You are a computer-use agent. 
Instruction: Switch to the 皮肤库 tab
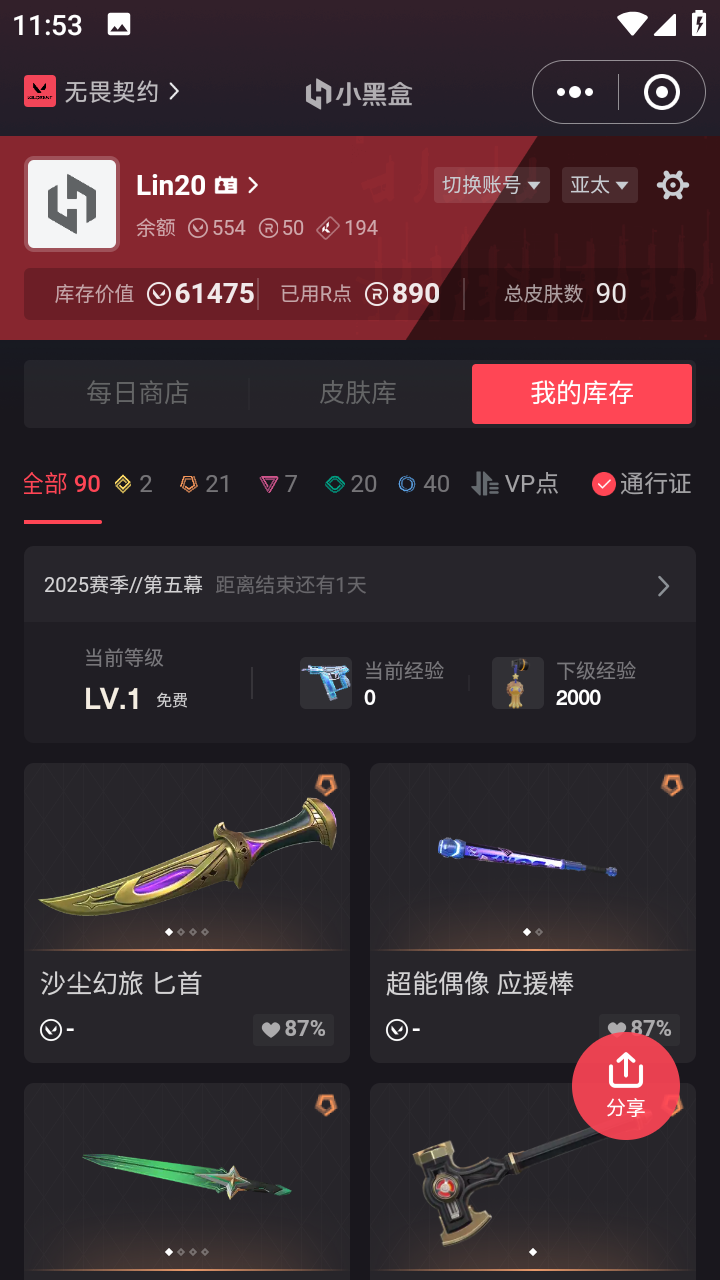coord(358,393)
